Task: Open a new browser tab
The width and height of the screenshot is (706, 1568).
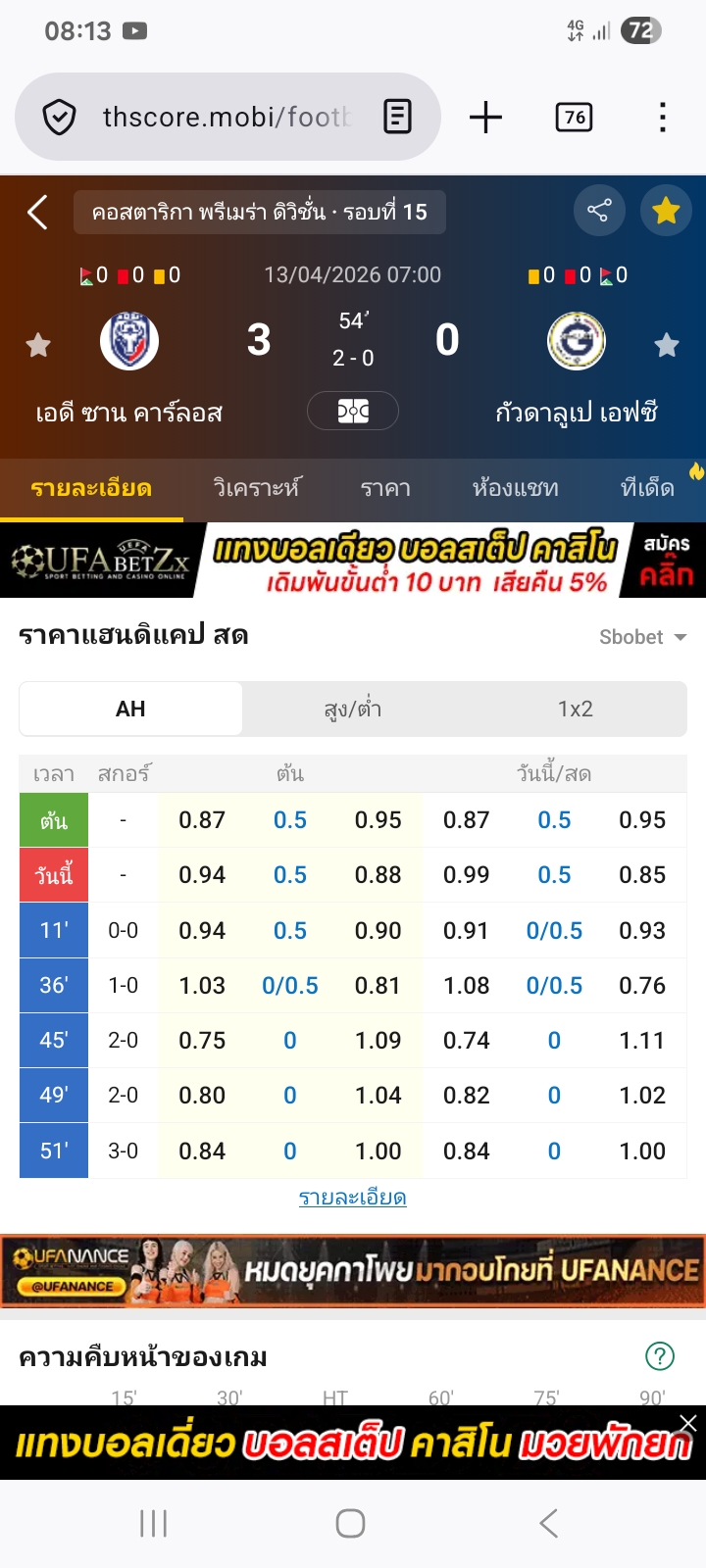Action: (x=485, y=118)
